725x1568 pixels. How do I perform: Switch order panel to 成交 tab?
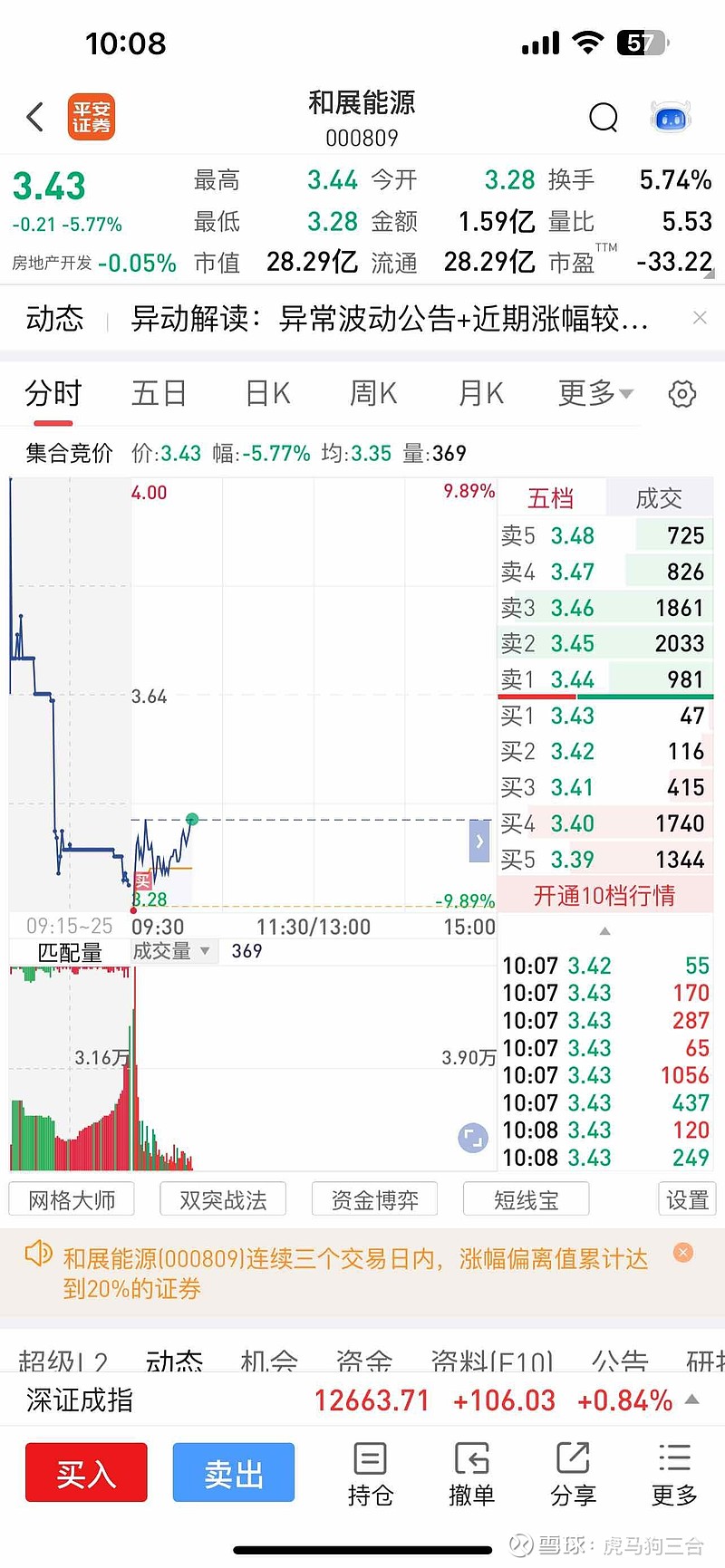659,498
